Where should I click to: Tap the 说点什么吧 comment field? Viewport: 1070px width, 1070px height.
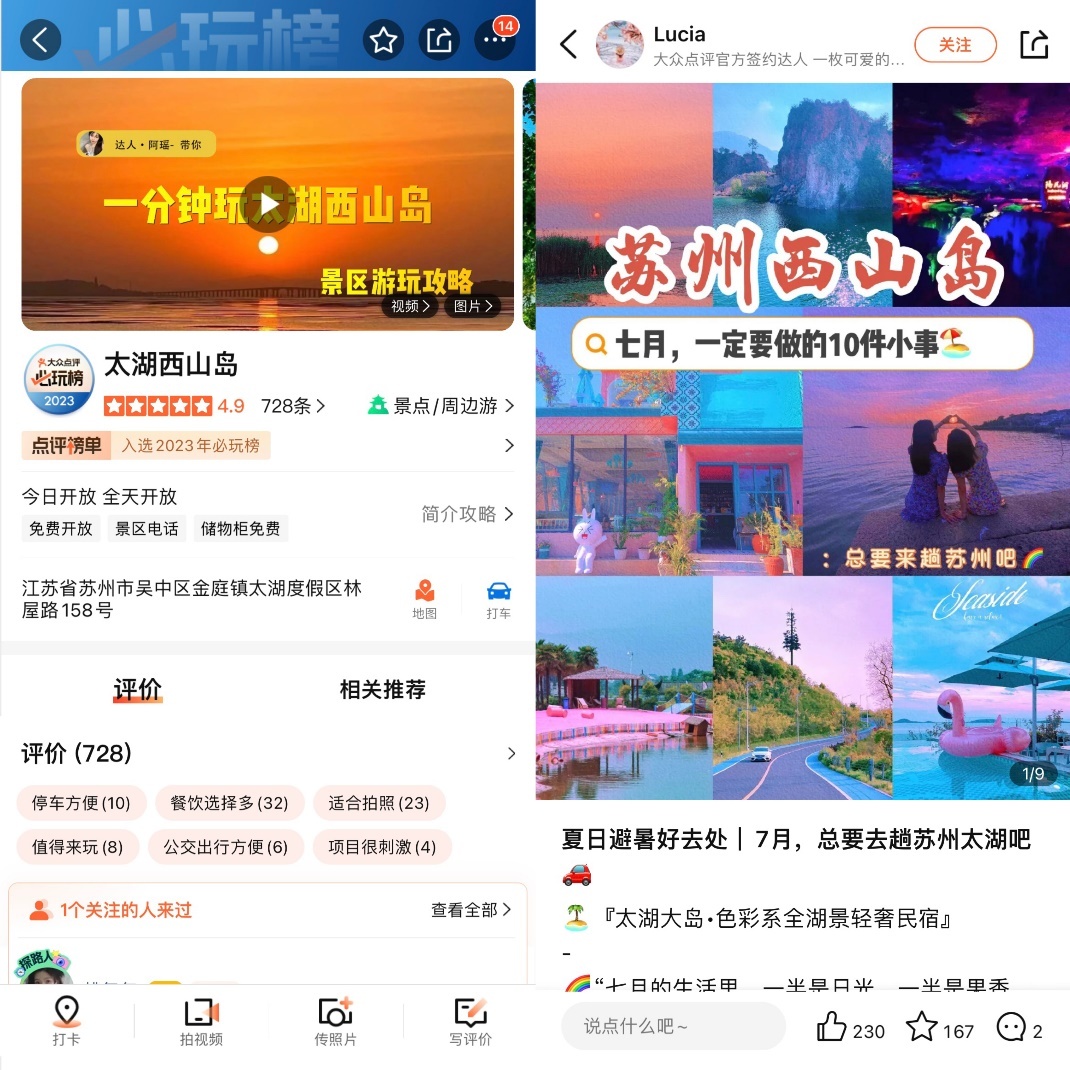click(672, 1026)
